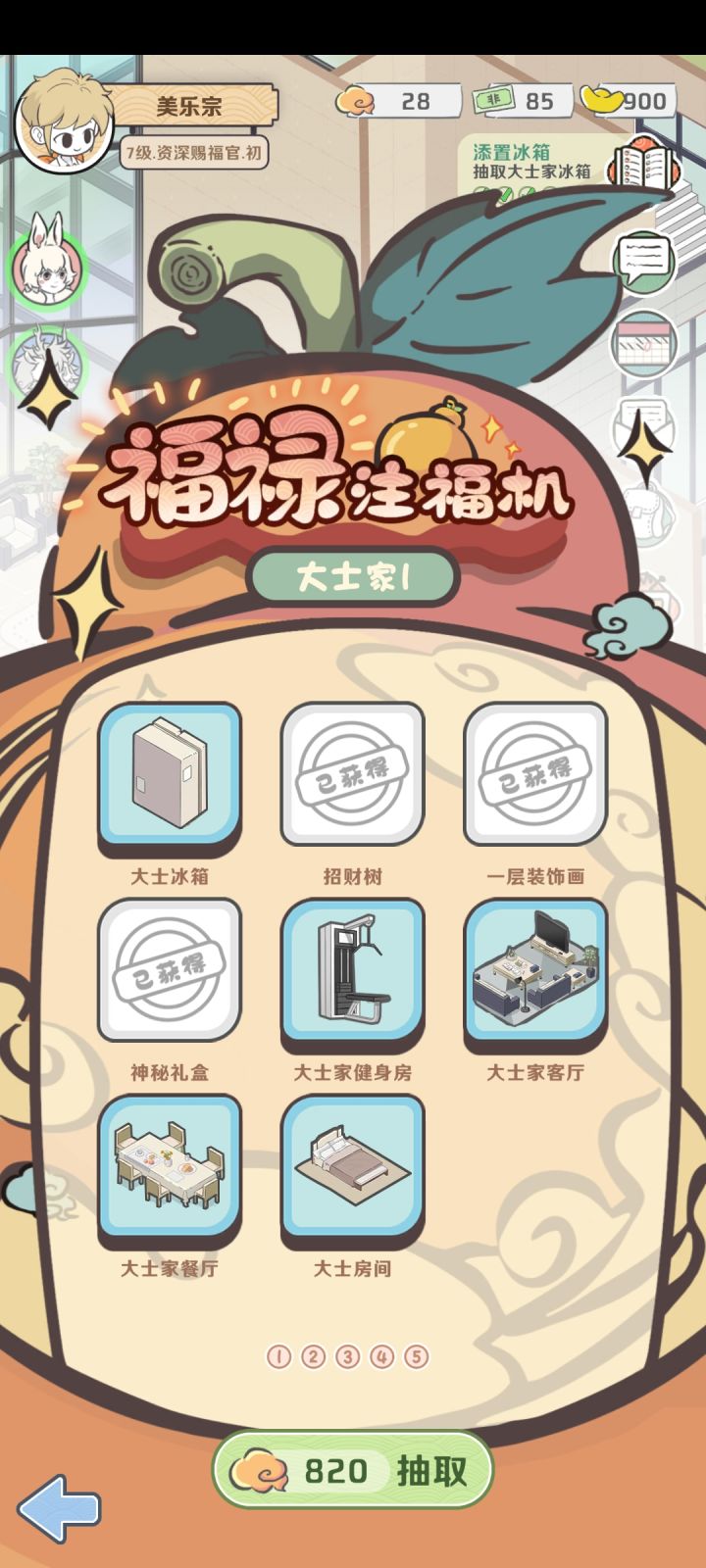Select the 大士家客厅 prize tile
The height and width of the screenshot is (1568, 706).
[534, 969]
